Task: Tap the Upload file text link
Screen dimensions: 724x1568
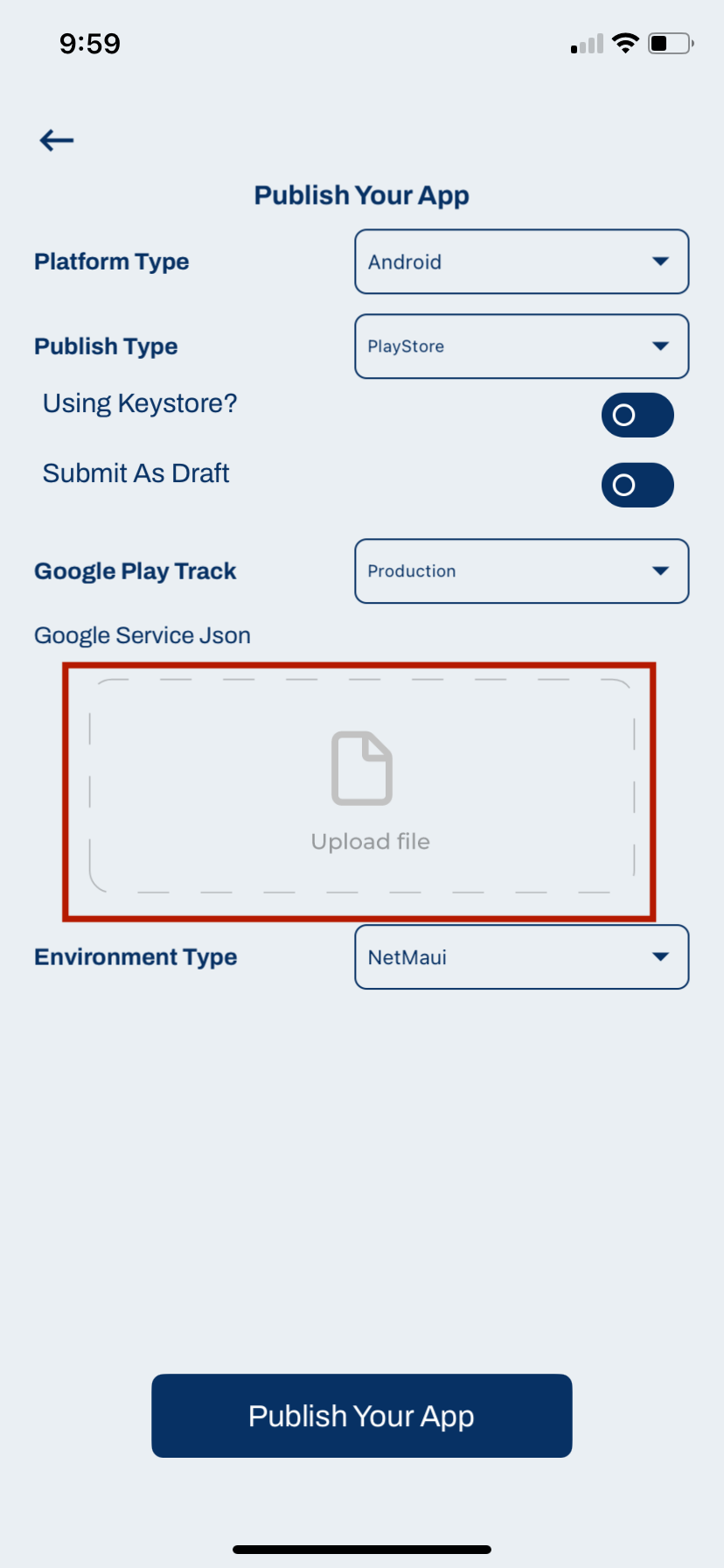Action: tap(370, 840)
